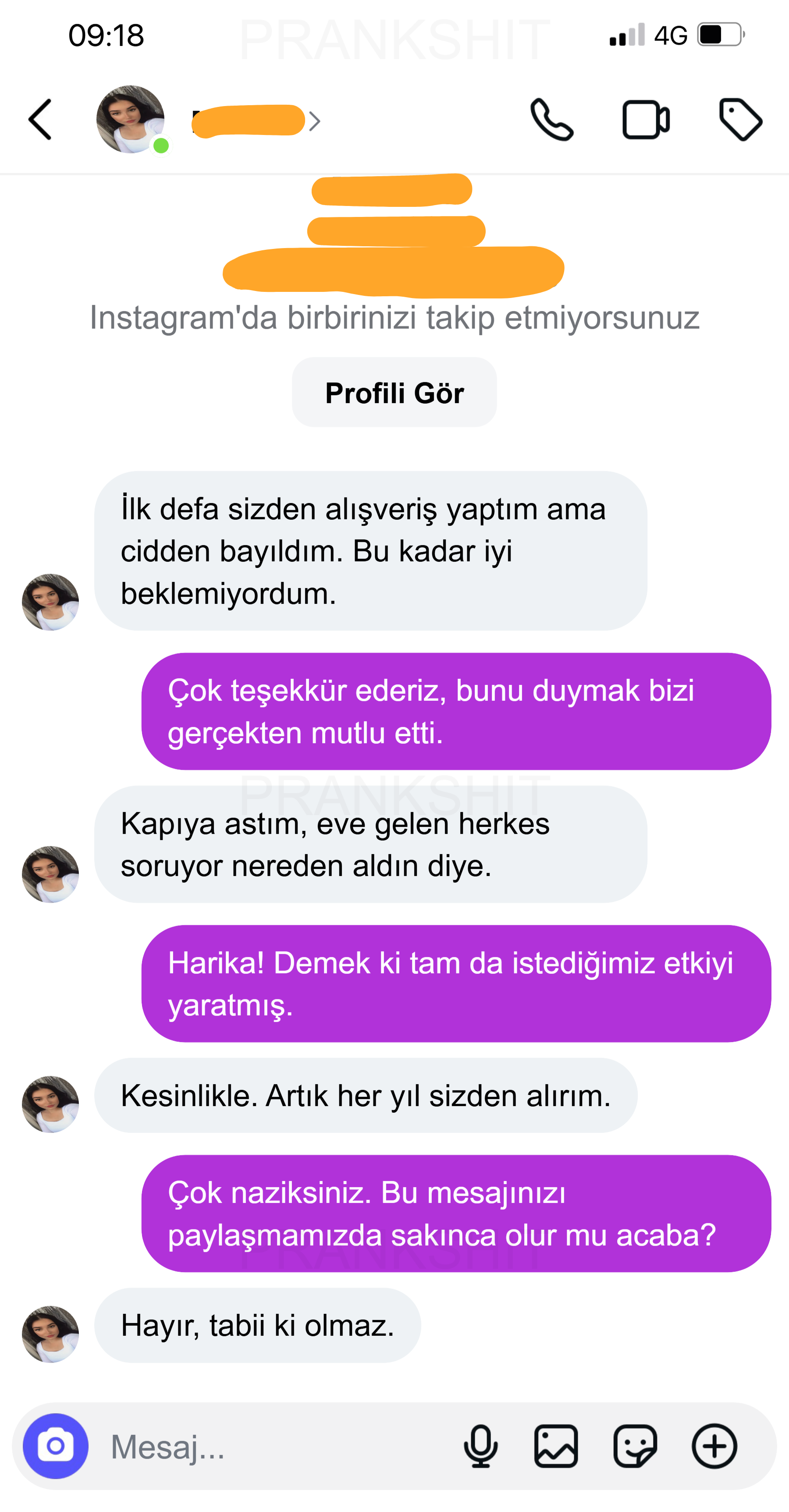789x1512 pixels.
Task: Record a voice message
Action: tap(480, 1446)
